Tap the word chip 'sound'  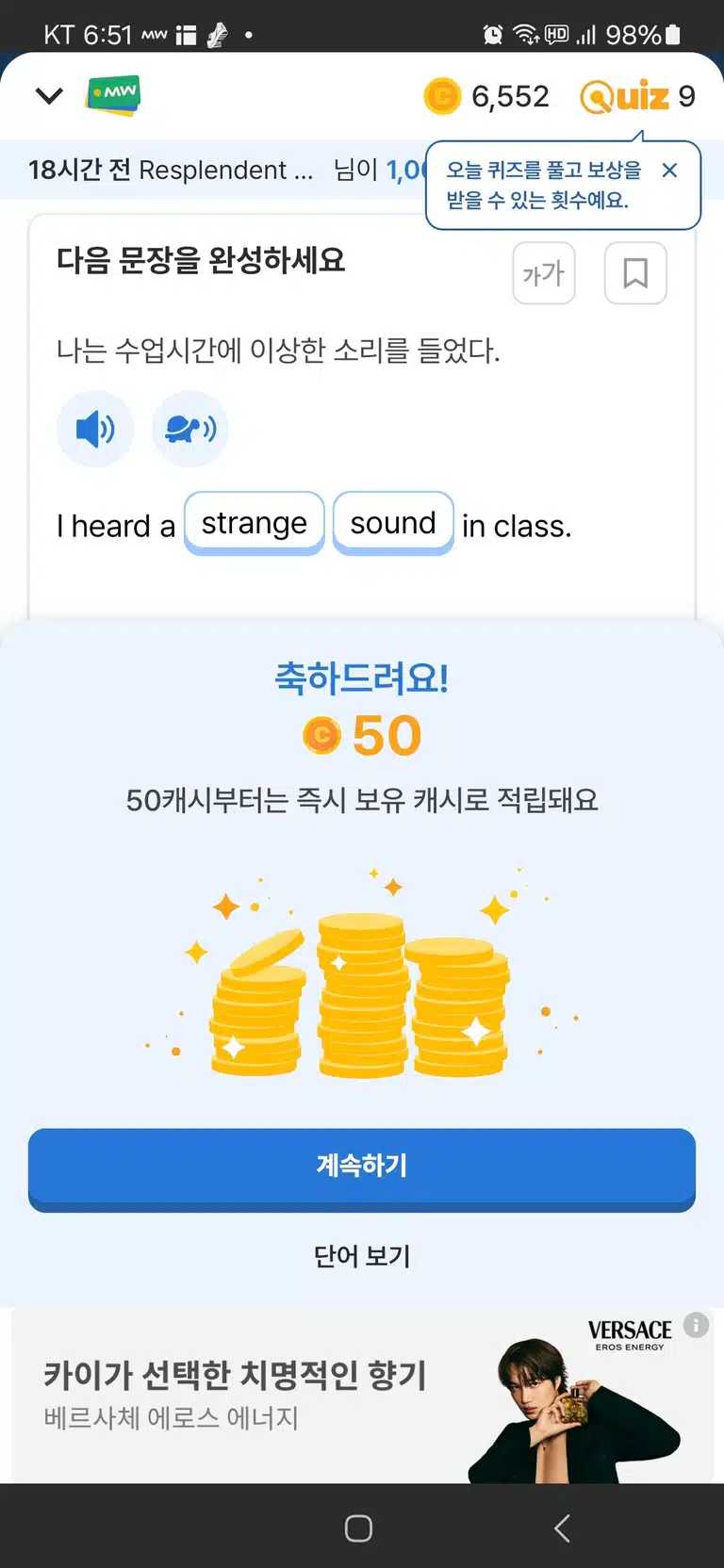[393, 523]
